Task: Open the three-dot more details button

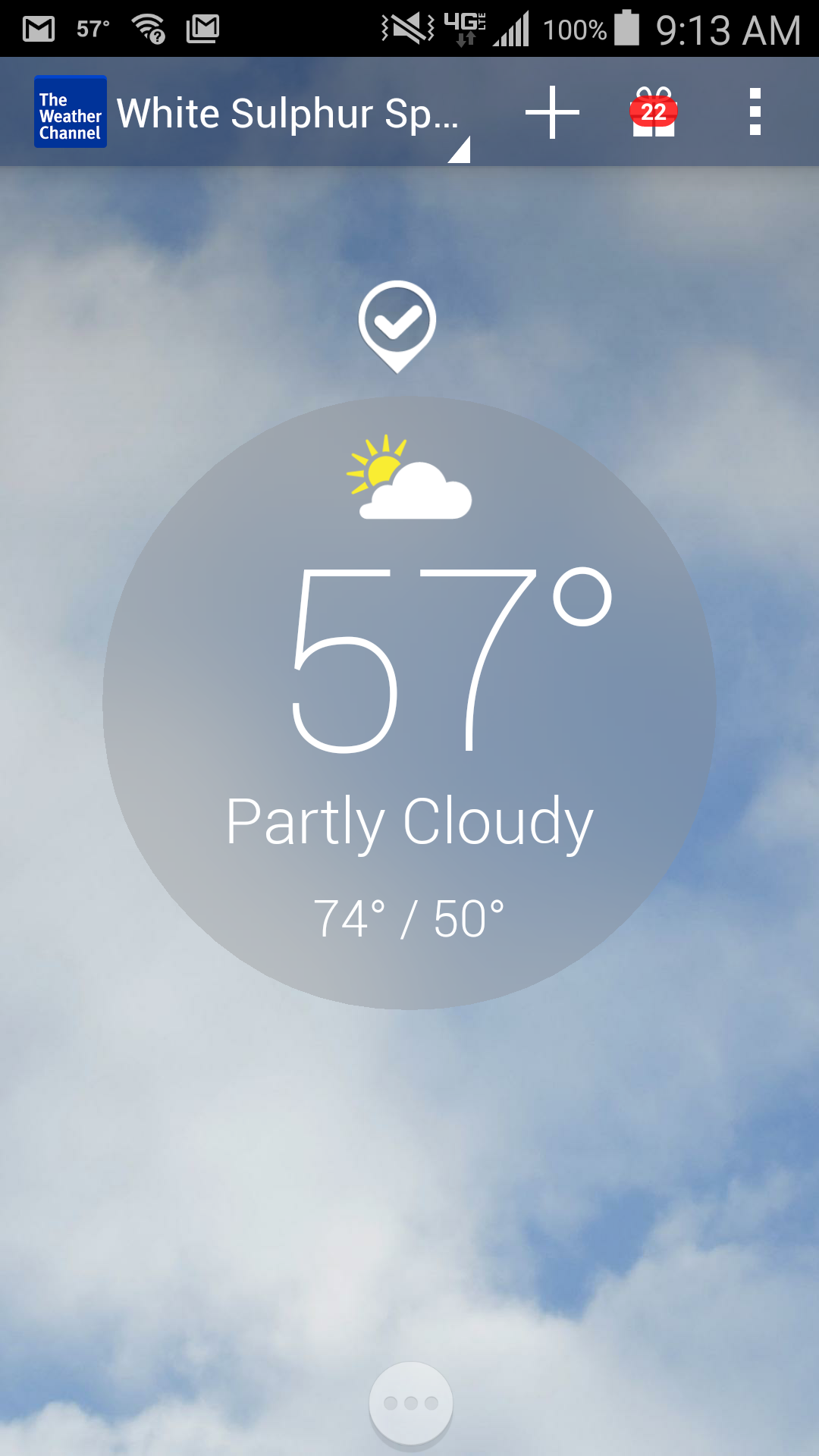Action: coord(410,1403)
